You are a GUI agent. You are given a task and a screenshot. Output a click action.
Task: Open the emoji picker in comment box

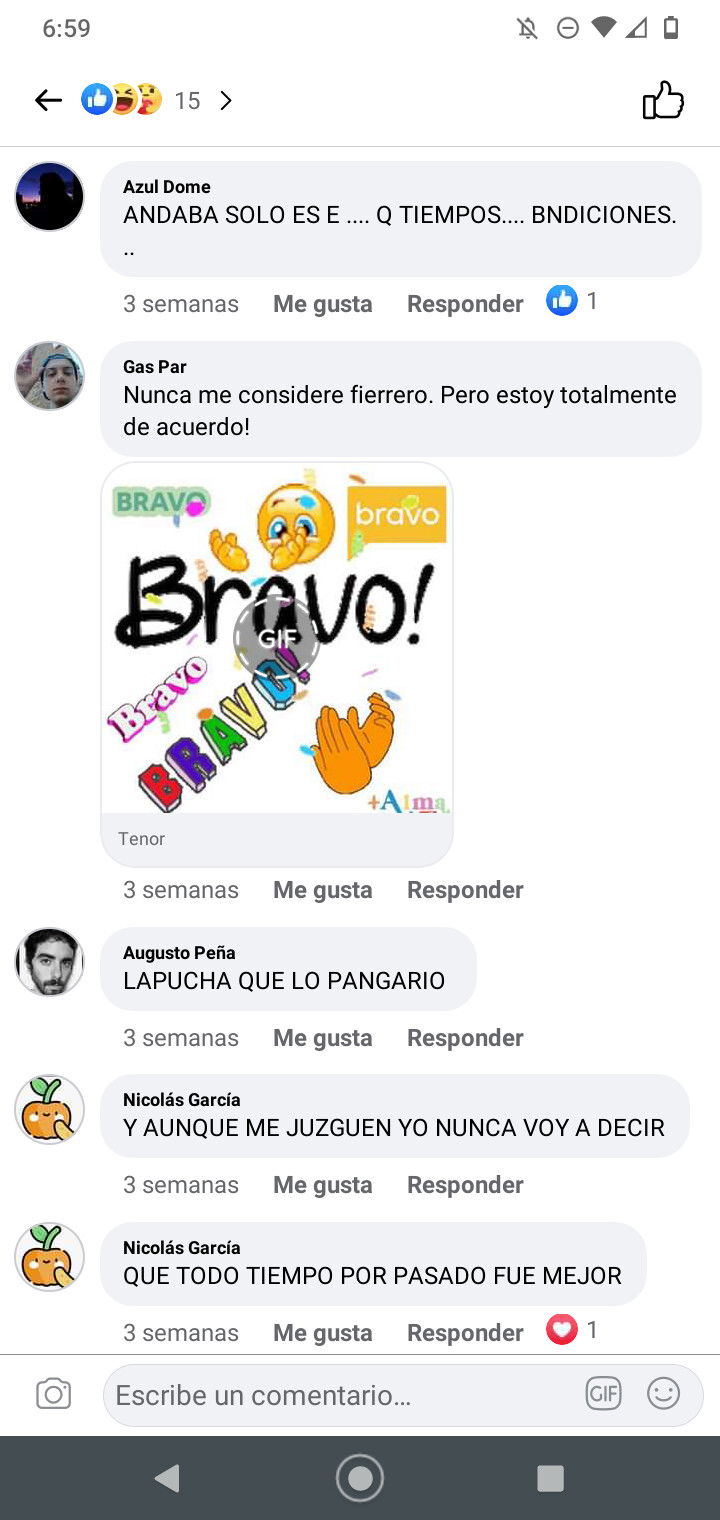pos(663,1393)
